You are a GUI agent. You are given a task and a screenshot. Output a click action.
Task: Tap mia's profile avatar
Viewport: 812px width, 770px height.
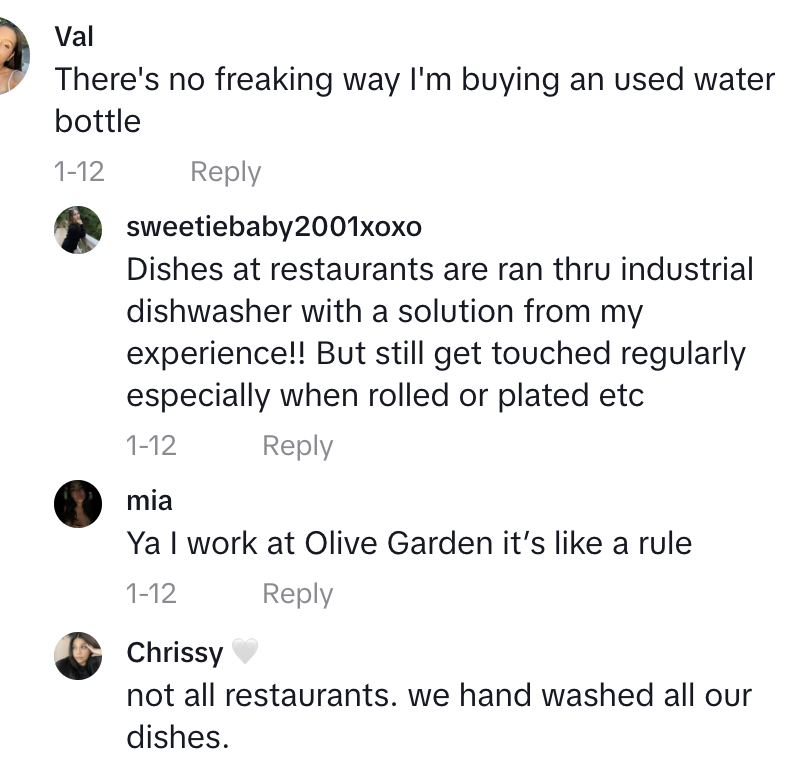point(77,503)
